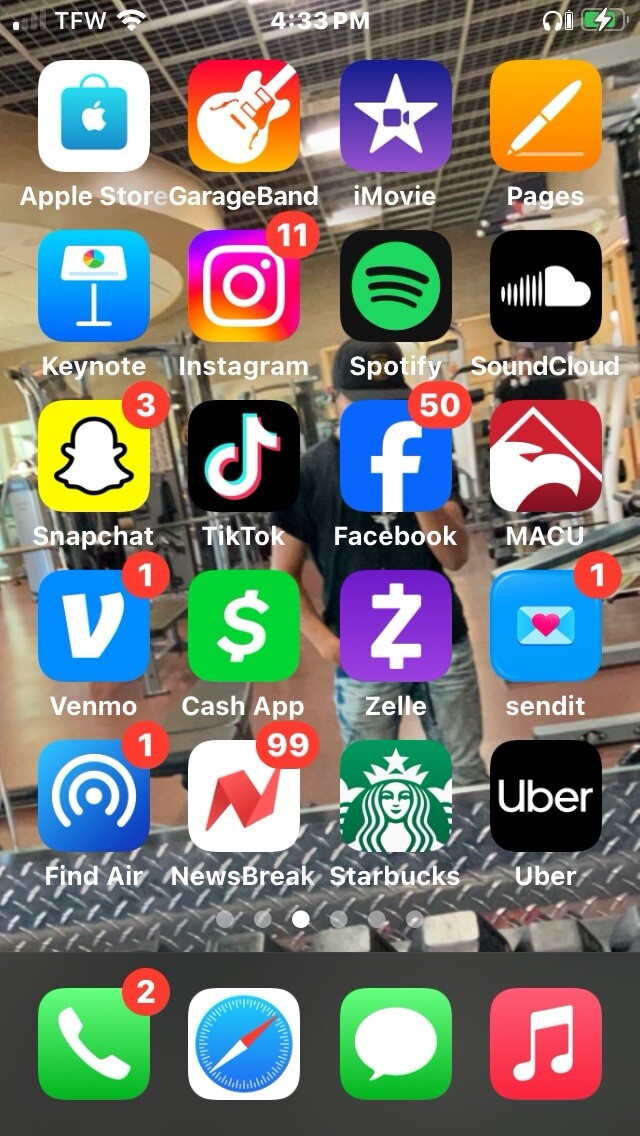The height and width of the screenshot is (1136, 640).
Task: Launch Keynote
Action: [93, 285]
